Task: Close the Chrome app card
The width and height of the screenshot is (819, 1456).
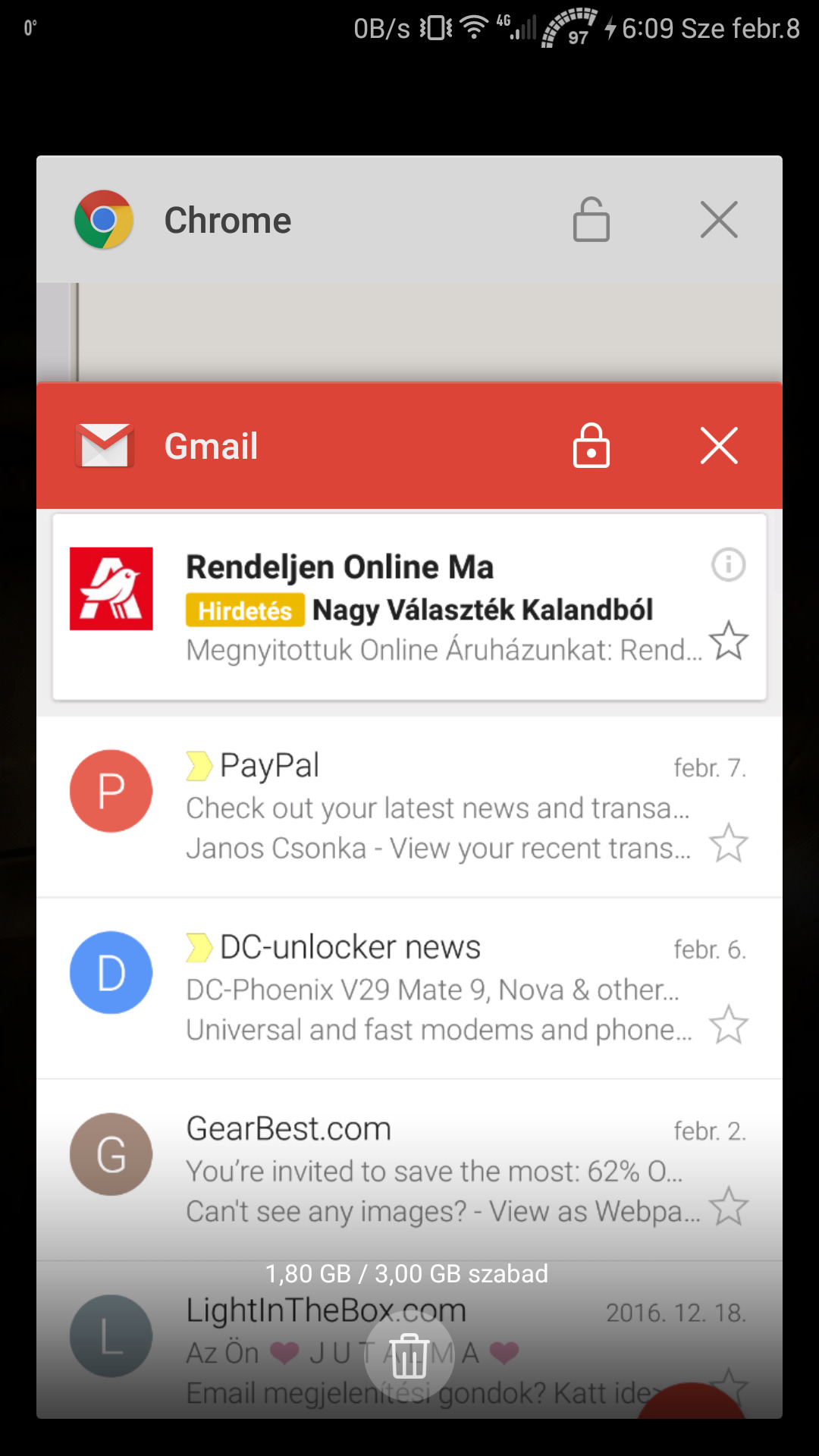Action: click(x=719, y=220)
